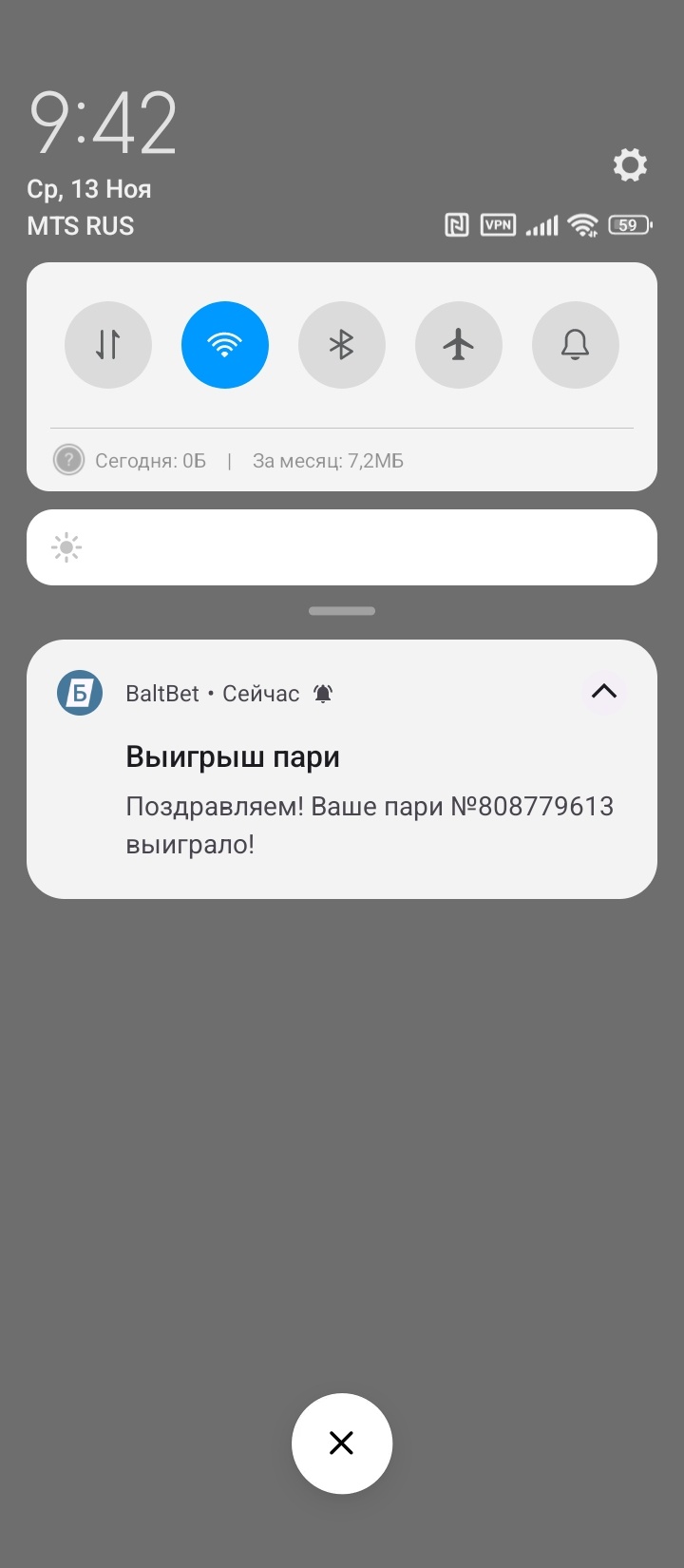Turn off Wi-Fi

[x=225, y=344]
